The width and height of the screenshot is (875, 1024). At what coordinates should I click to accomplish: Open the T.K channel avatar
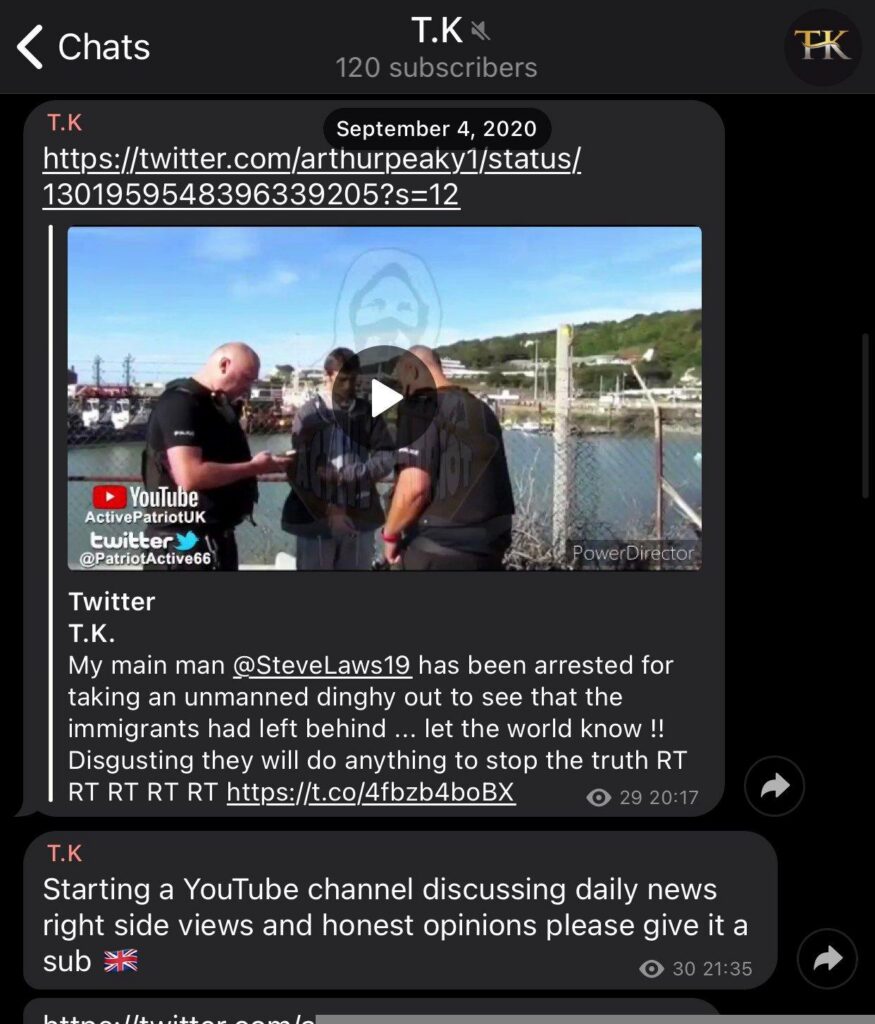coord(822,46)
